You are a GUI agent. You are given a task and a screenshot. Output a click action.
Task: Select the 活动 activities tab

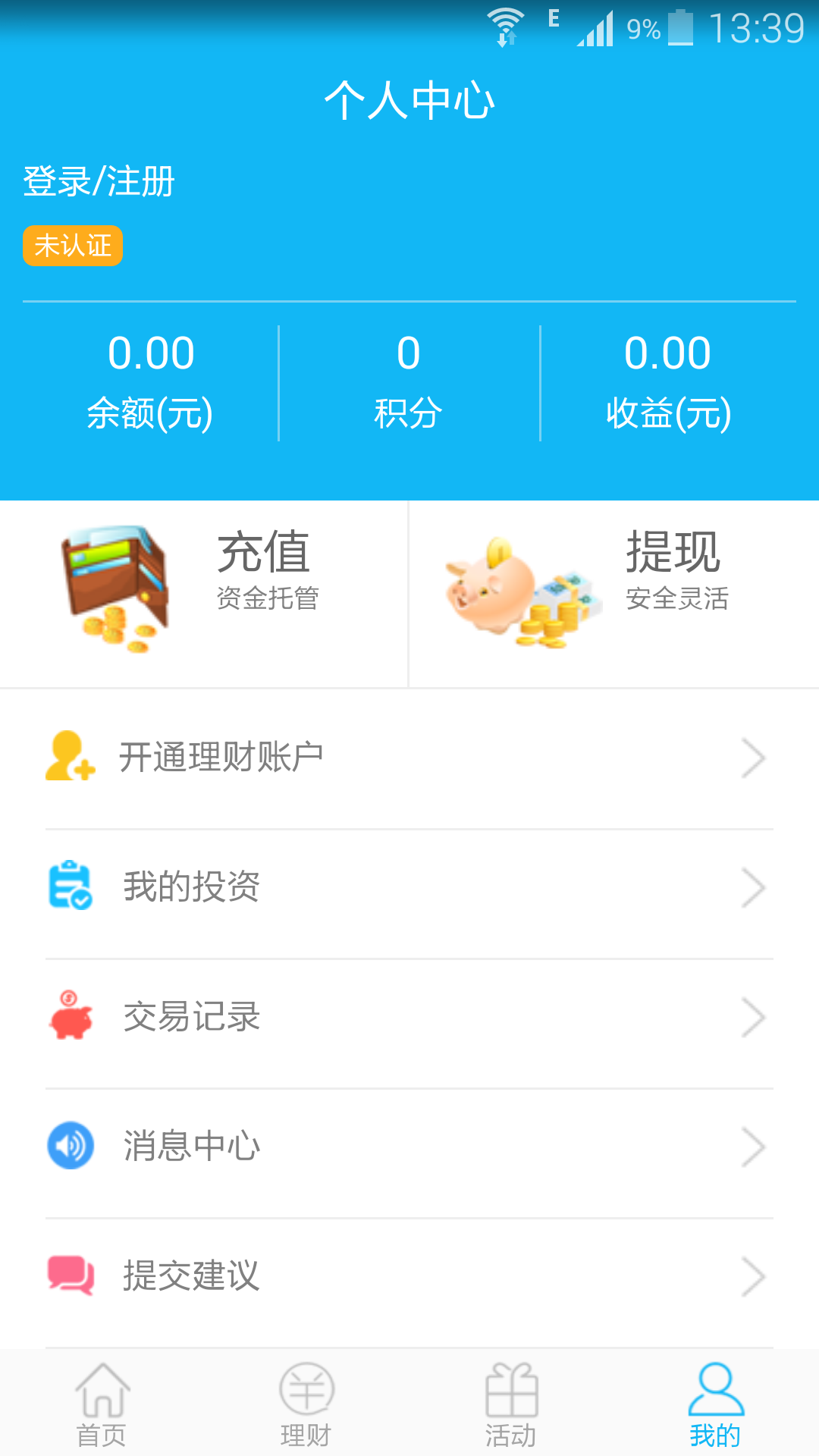click(511, 1404)
